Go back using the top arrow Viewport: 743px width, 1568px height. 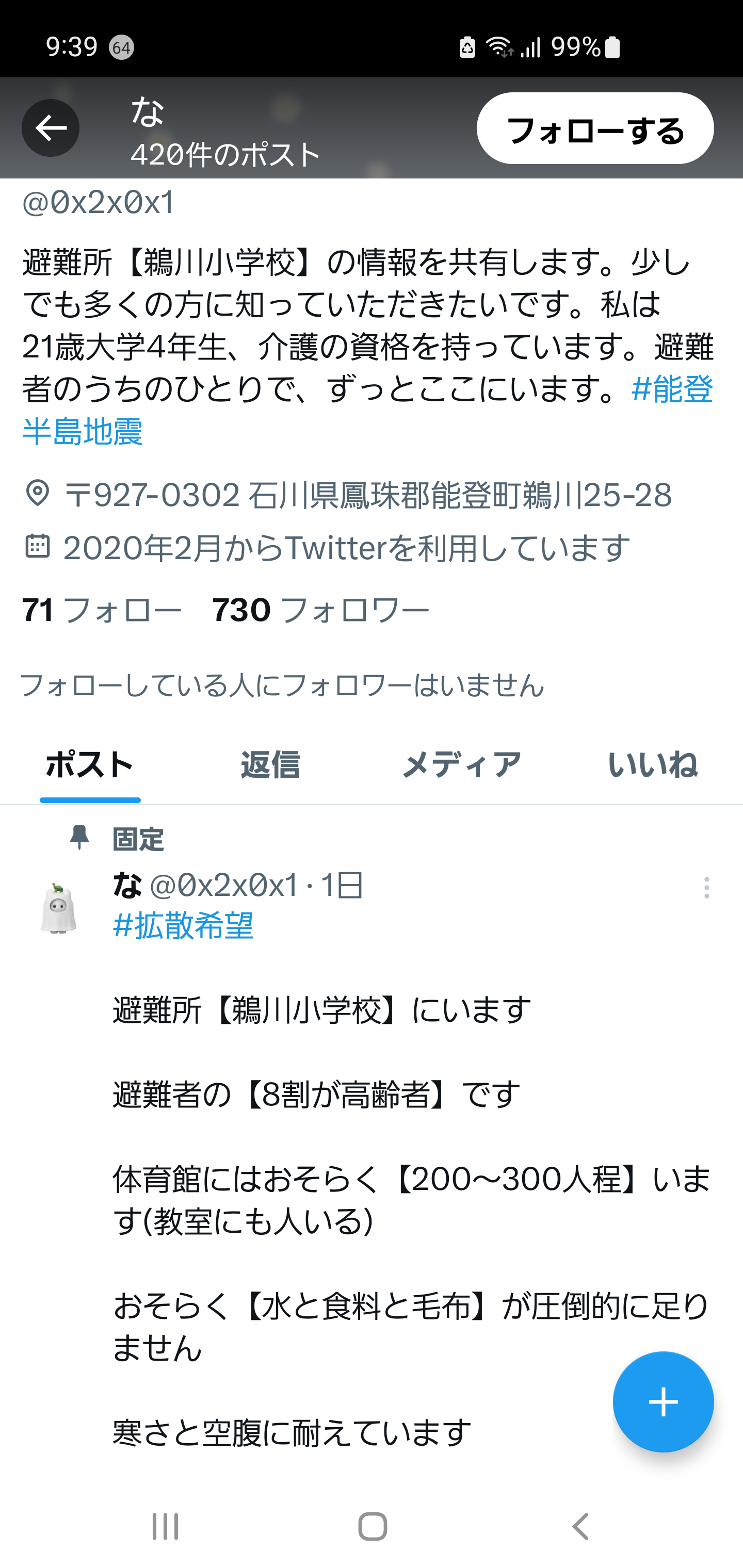51,128
